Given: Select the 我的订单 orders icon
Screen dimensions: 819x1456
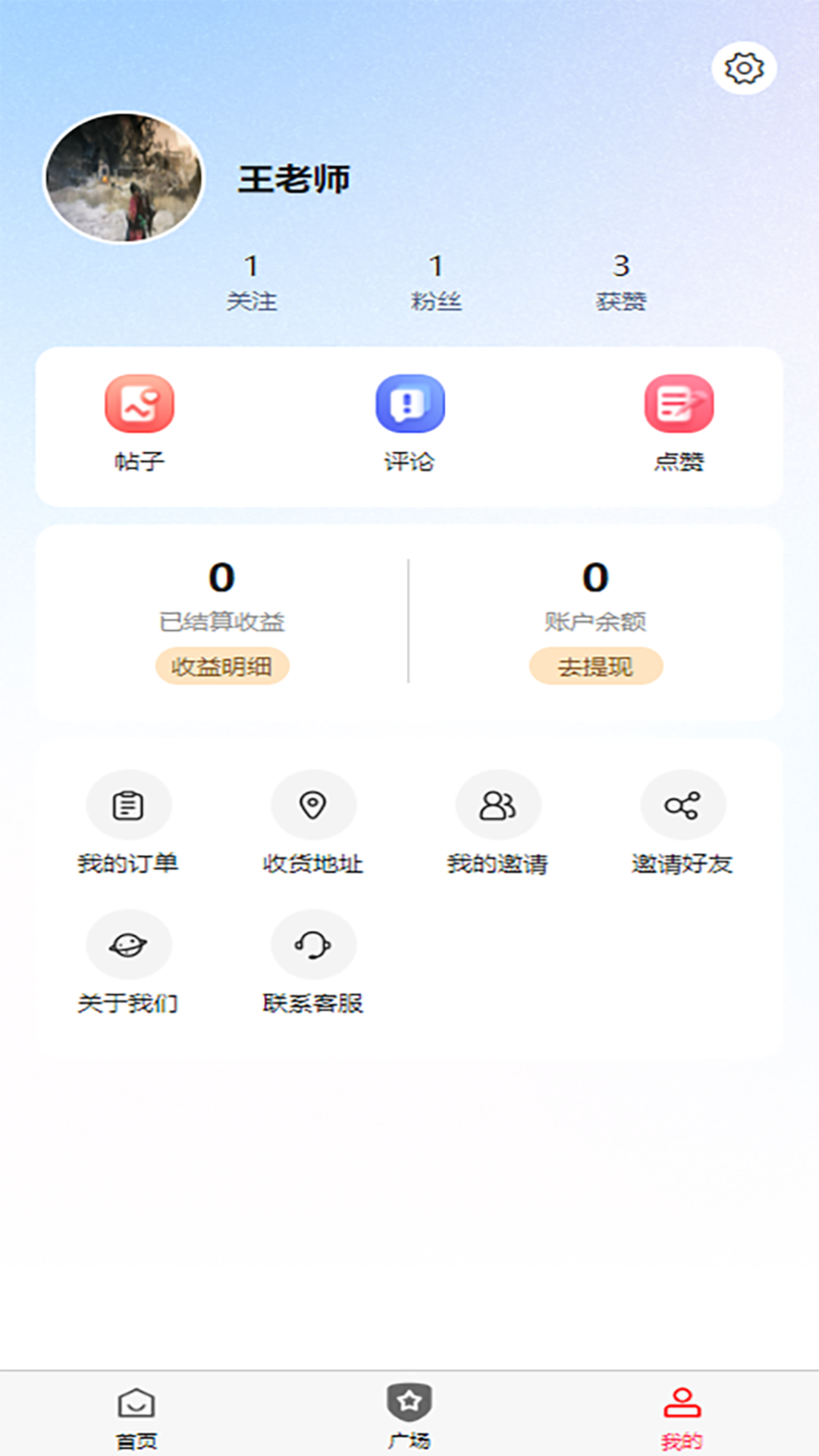Looking at the screenshot, I should tap(129, 805).
